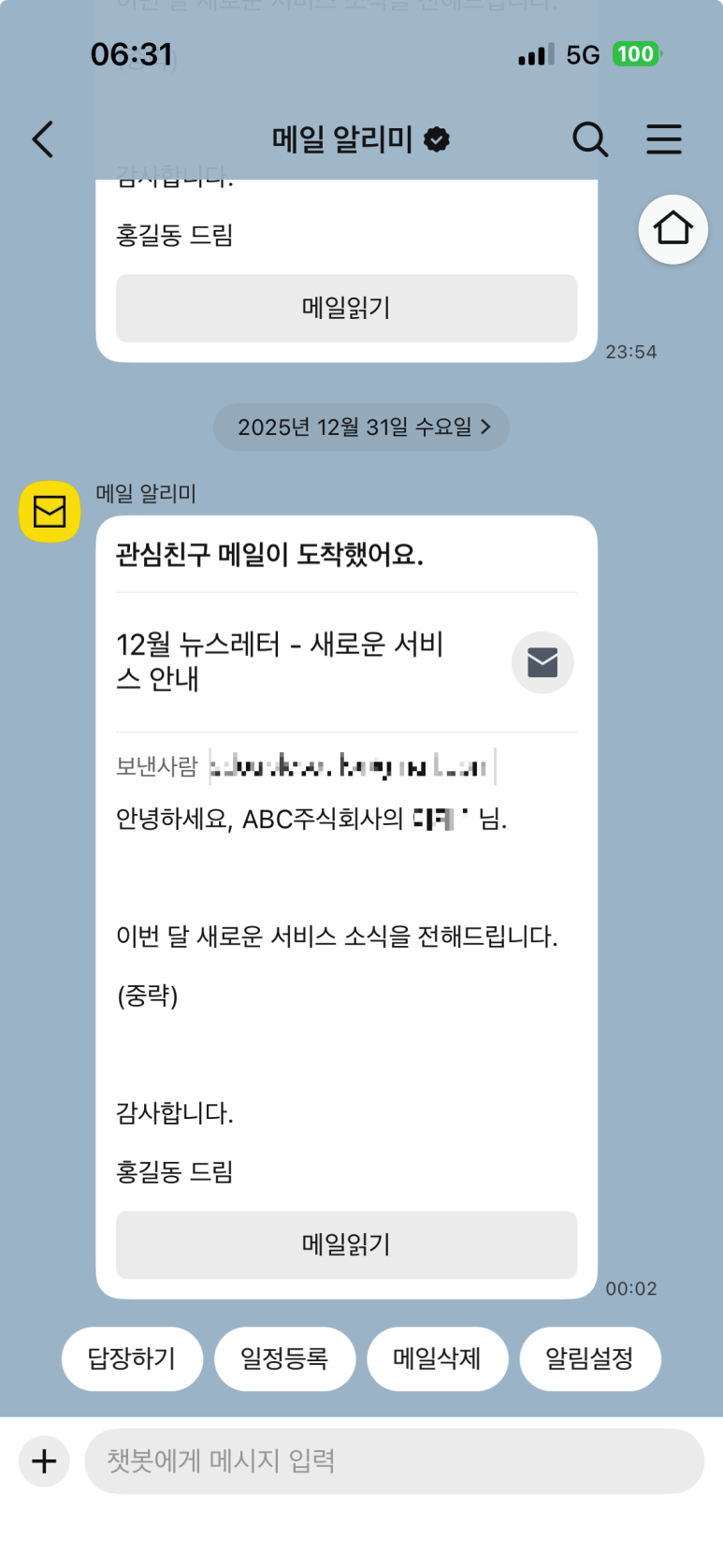Open 알림설정 quick reply

coord(589,1358)
